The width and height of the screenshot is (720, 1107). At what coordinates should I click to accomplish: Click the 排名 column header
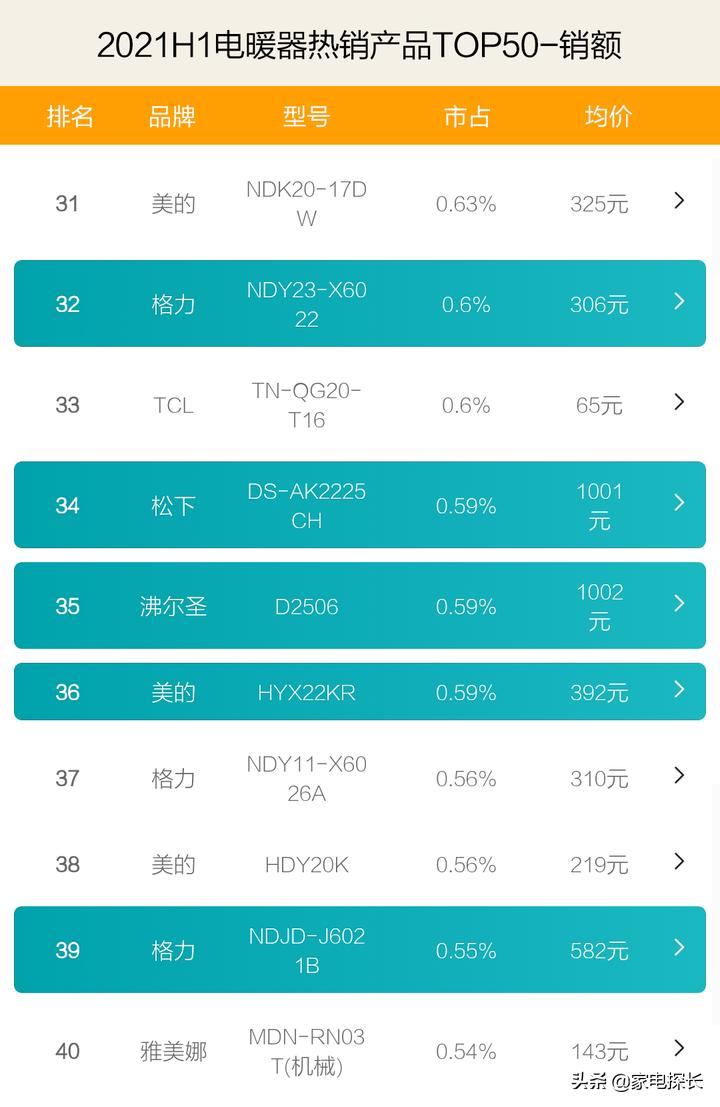70,117
